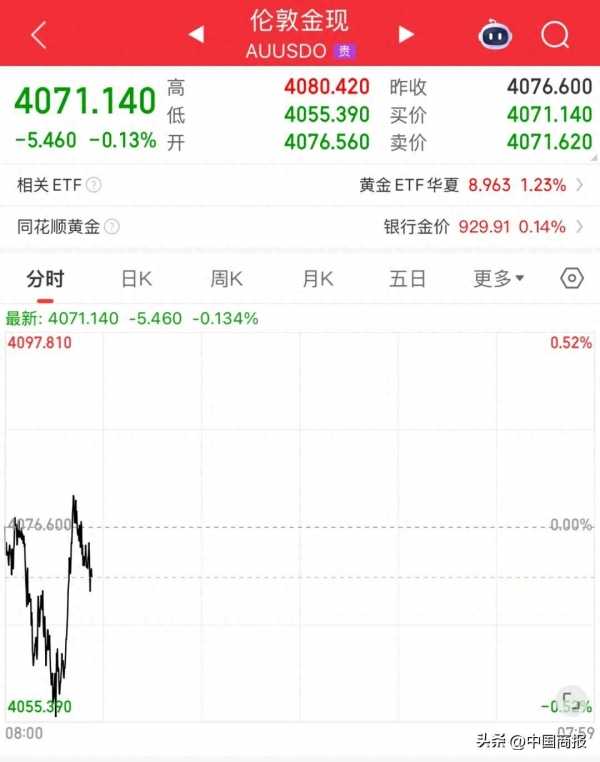Select the 分时 chart tab
Viewport: 600px width, 762px height.
coord(45,279)
